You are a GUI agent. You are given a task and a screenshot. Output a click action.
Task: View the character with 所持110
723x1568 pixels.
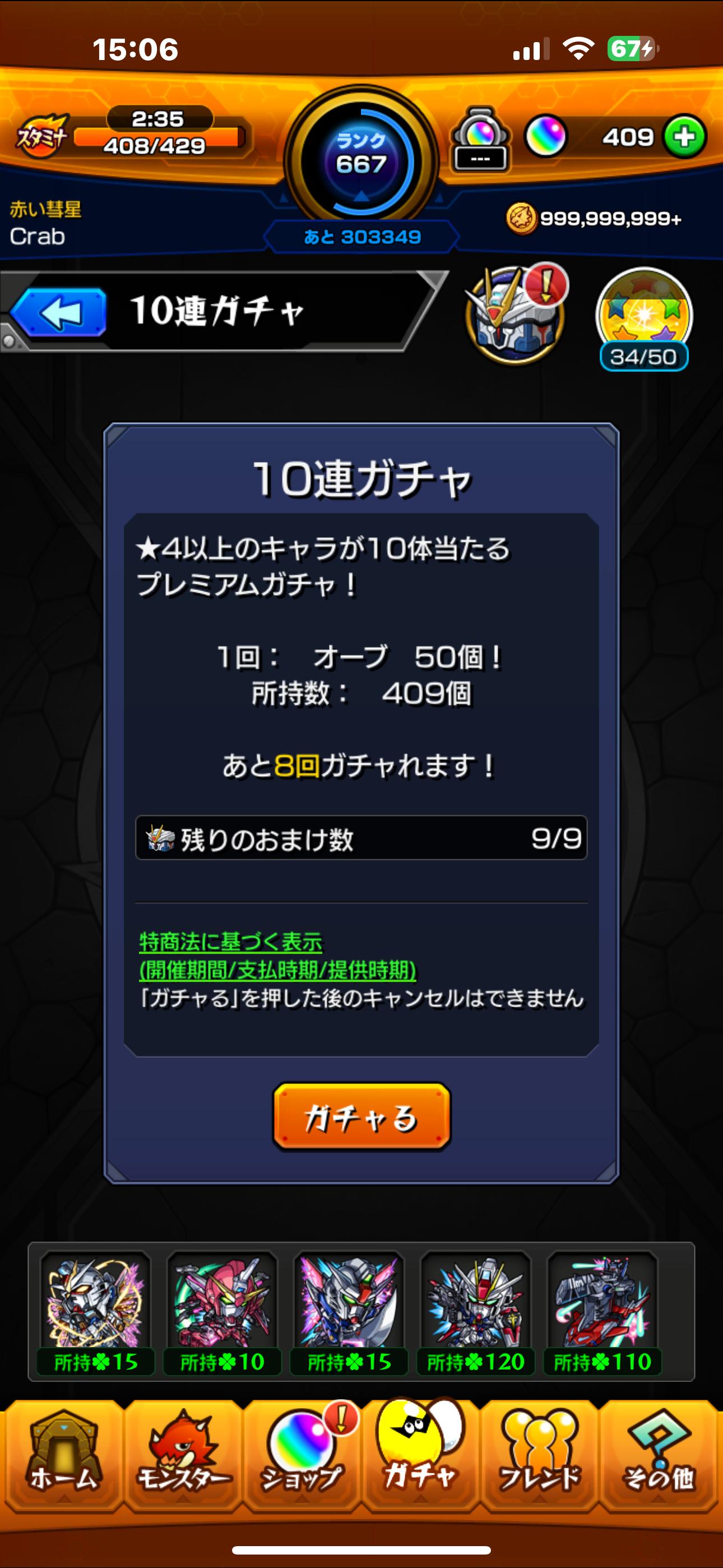tap(602, 1303)
